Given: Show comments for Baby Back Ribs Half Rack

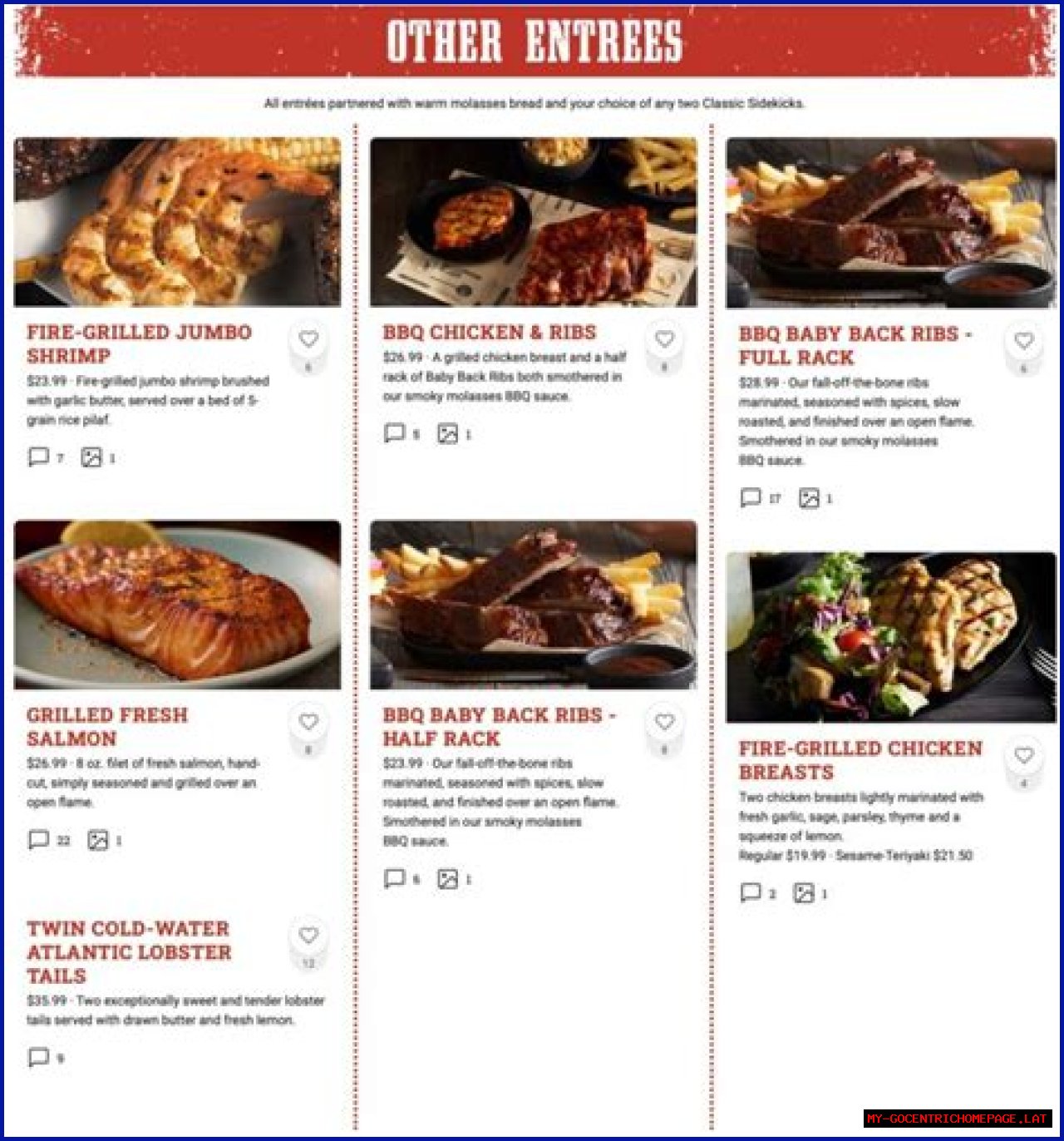Looking at the screenshot, I should coord(394,878).
